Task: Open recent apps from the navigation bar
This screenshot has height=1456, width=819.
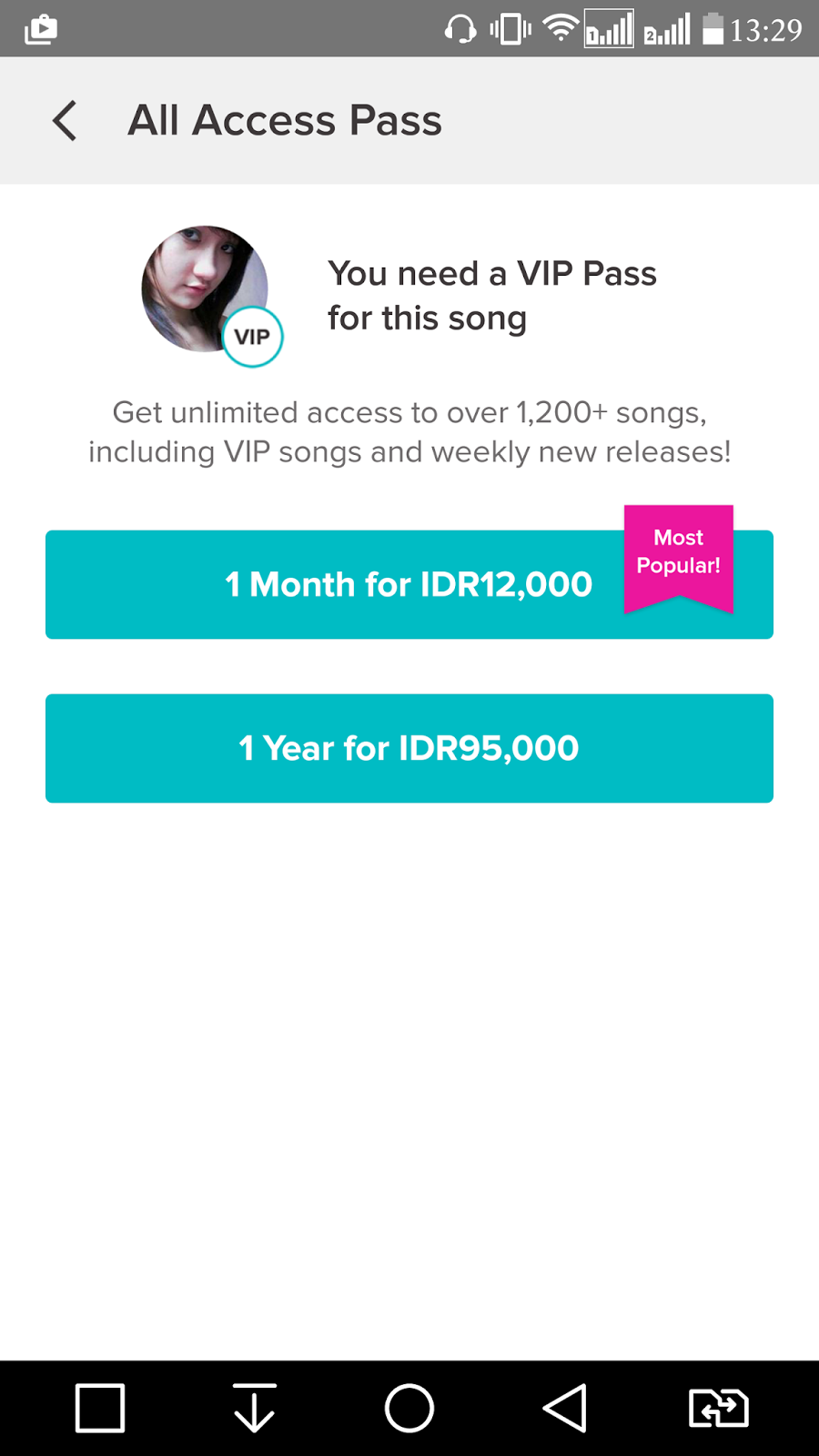Action: [x=100, y=1408]
